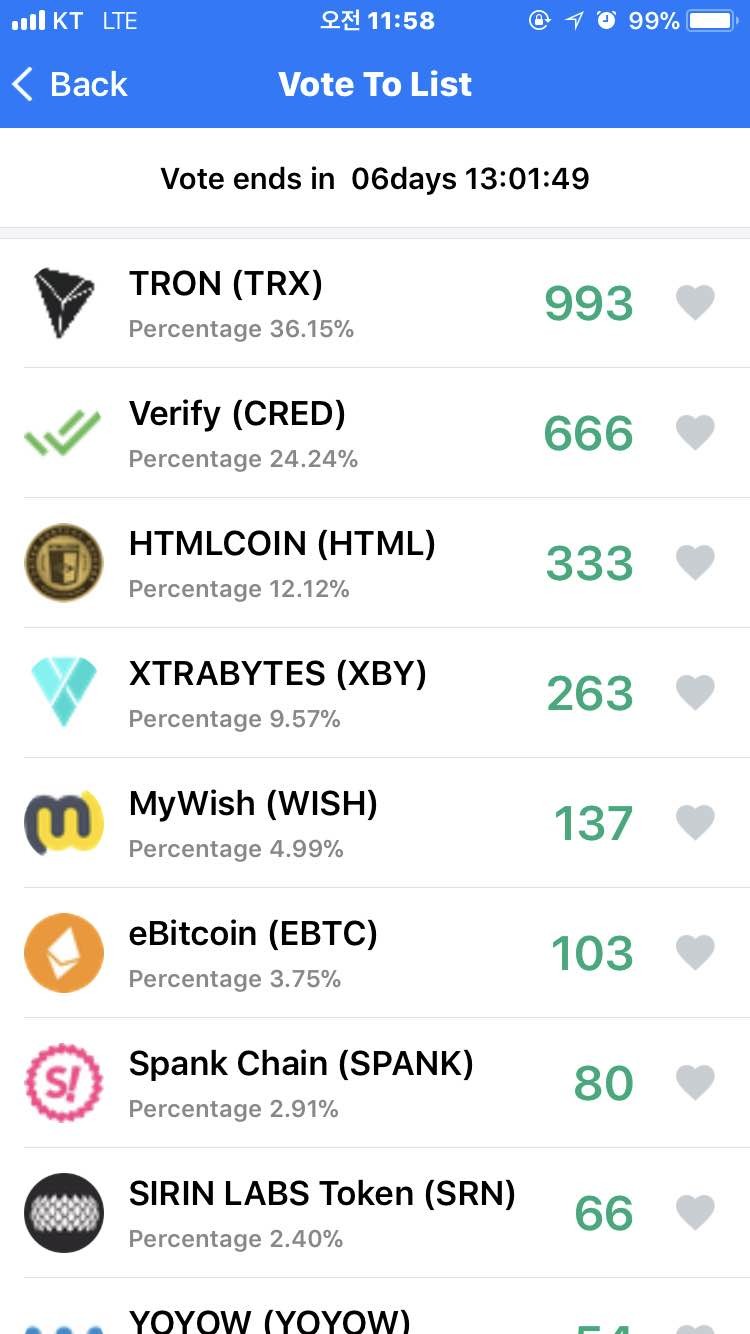Open the MyWish (WISH) row
This screenshot has height=1334, width=750.
pos(300,822)
